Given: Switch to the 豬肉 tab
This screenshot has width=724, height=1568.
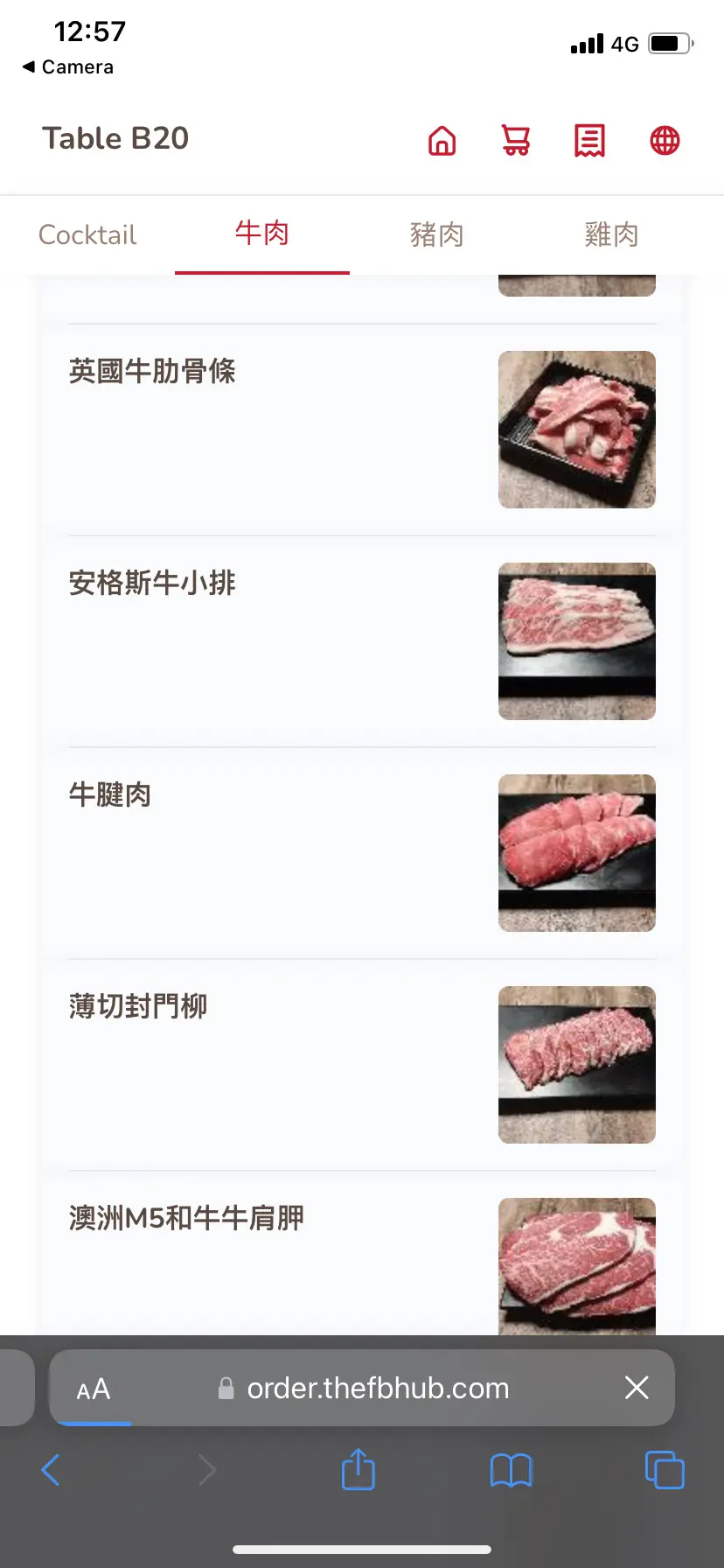Looking at the screenshot, I should click(436, 234).
